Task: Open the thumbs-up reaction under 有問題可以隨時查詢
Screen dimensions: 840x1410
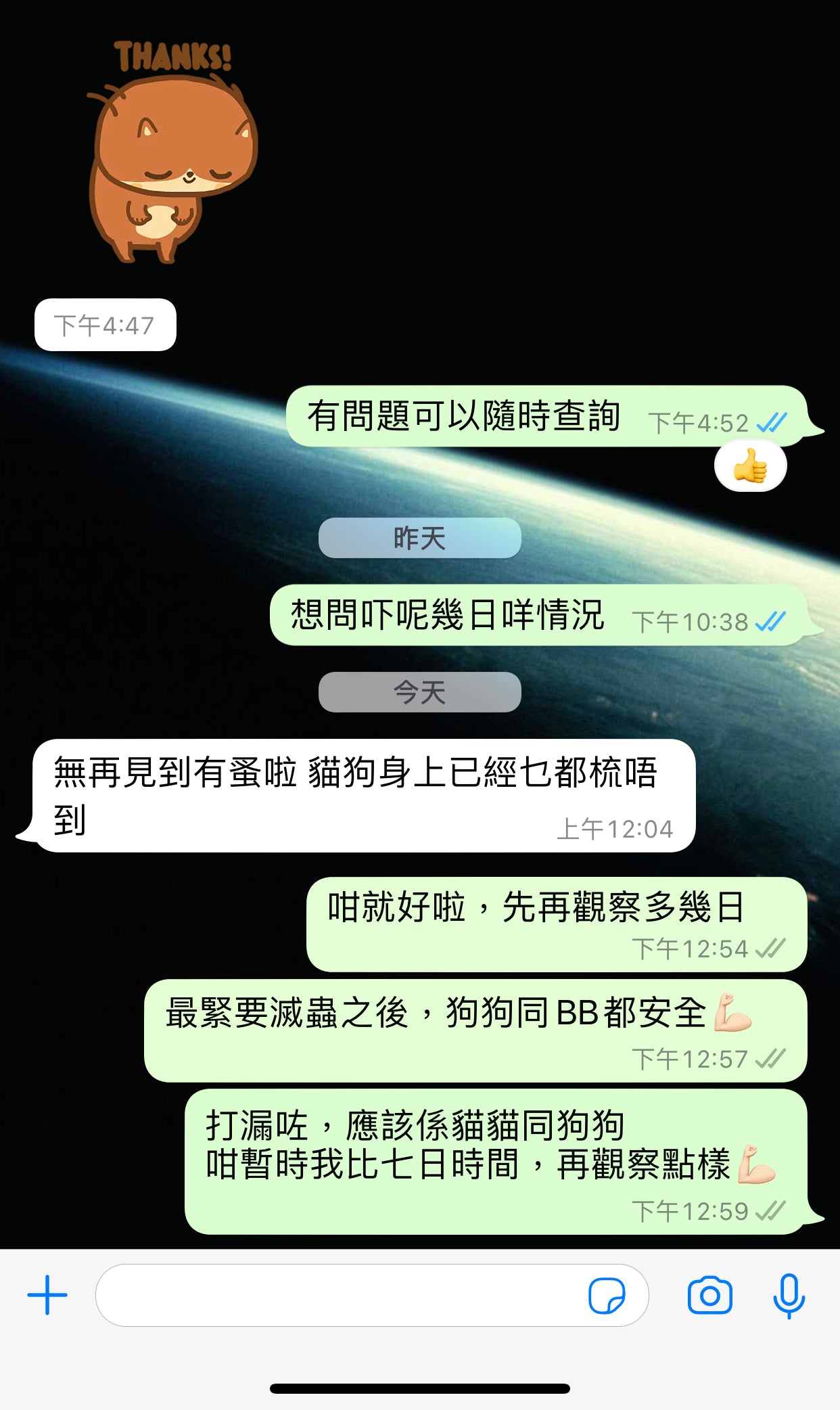Action: tap(750, 466)
